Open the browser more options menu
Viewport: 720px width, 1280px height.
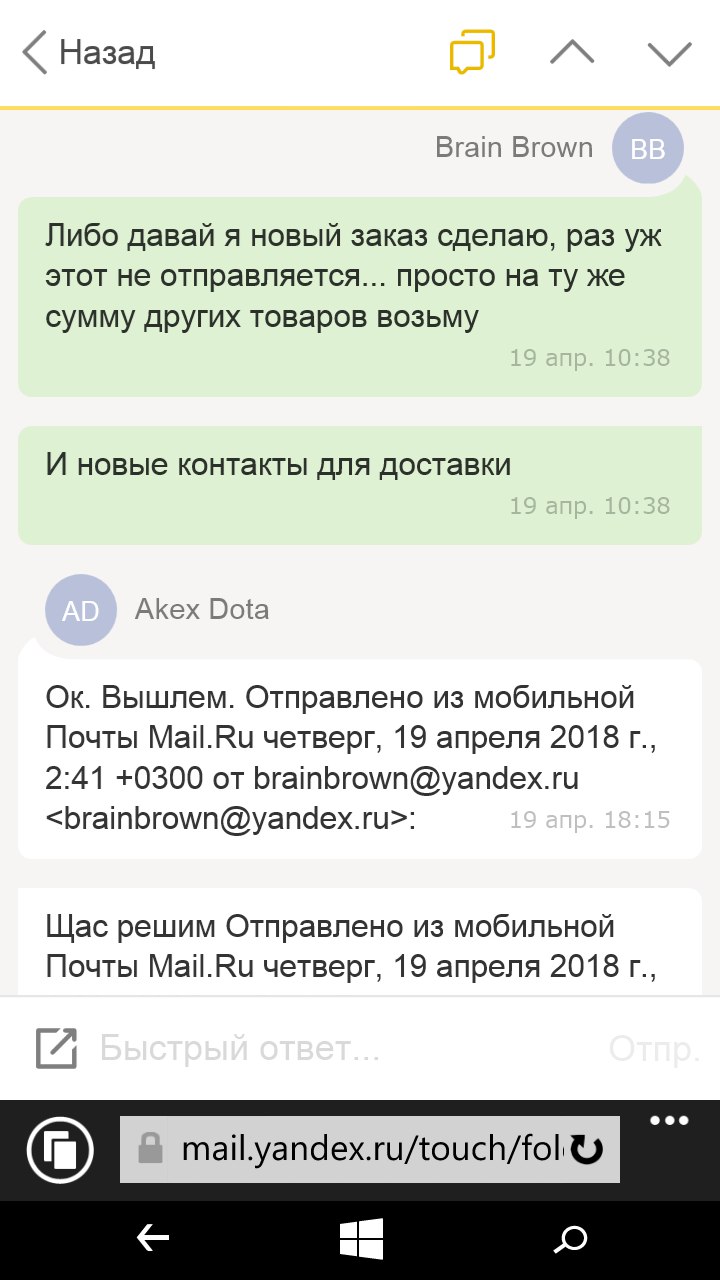pyautogui.click(x=670, y=1121)
